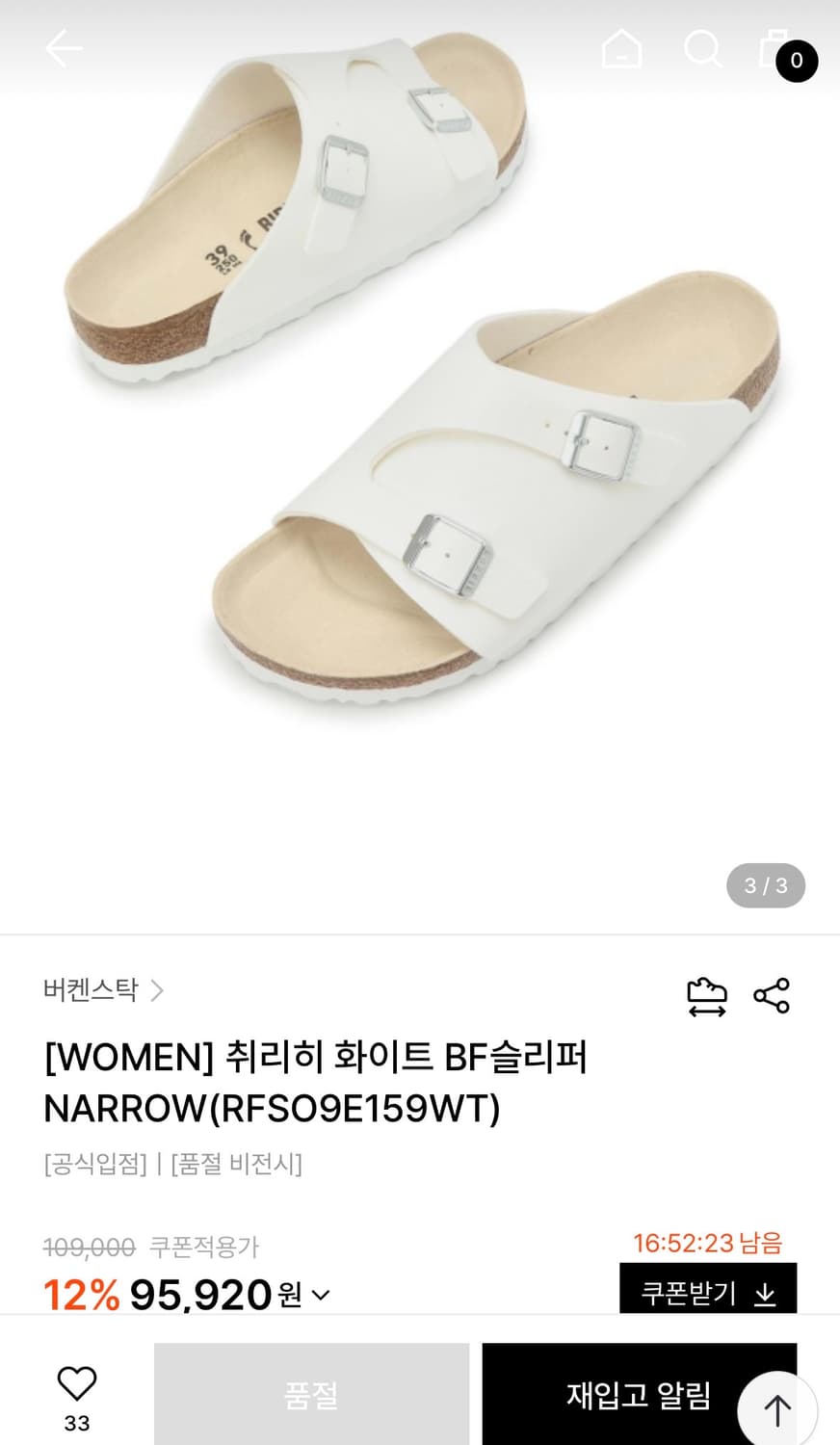Image resolution: width=840 pixels, height=1445 pixels.
Task: Tap the 3/3 image page indicator
Action: (767, 884)
